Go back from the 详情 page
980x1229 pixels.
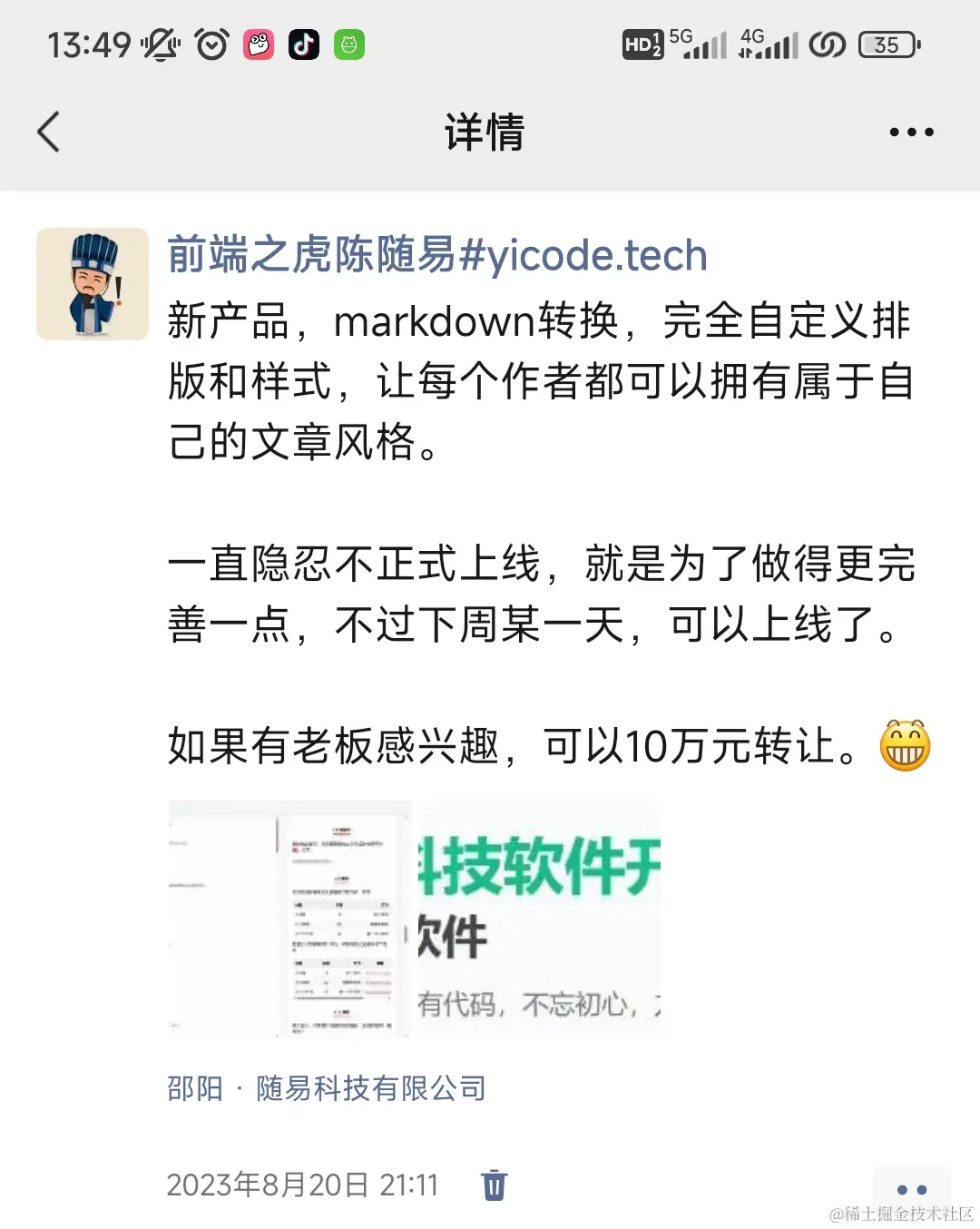[49, 133]
